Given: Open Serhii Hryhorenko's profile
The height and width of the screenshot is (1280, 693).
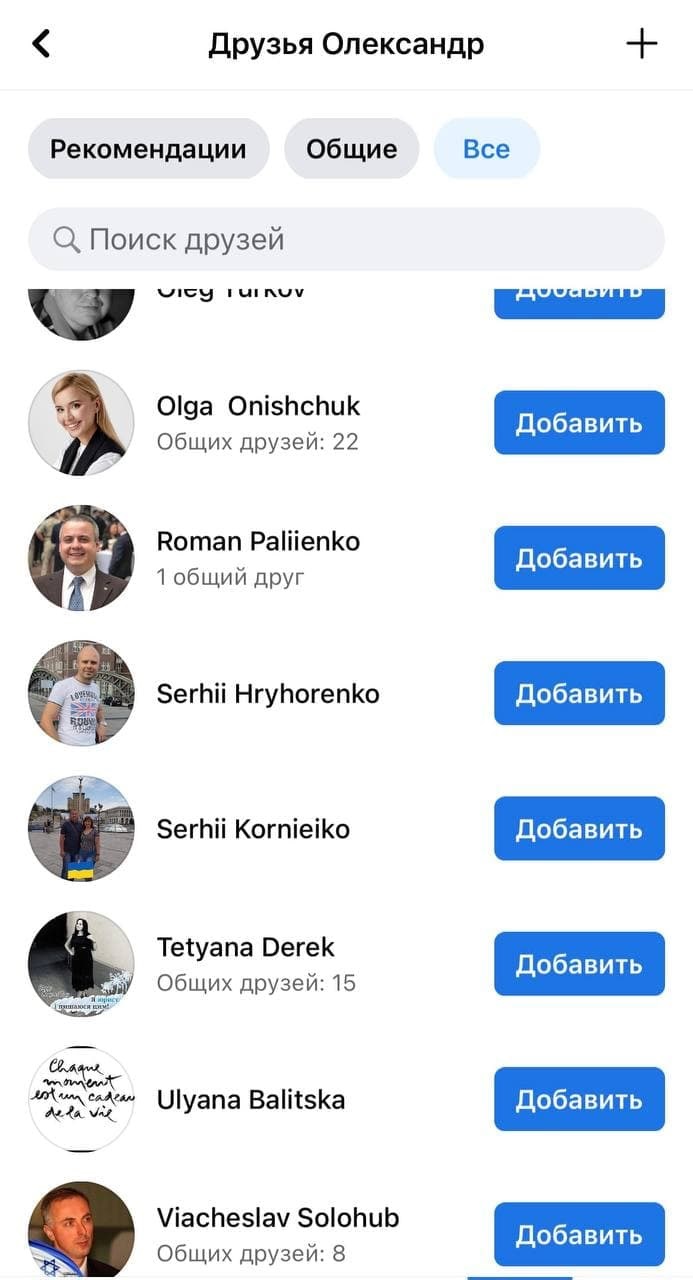Looking at the screenshot, I should 268,694.
